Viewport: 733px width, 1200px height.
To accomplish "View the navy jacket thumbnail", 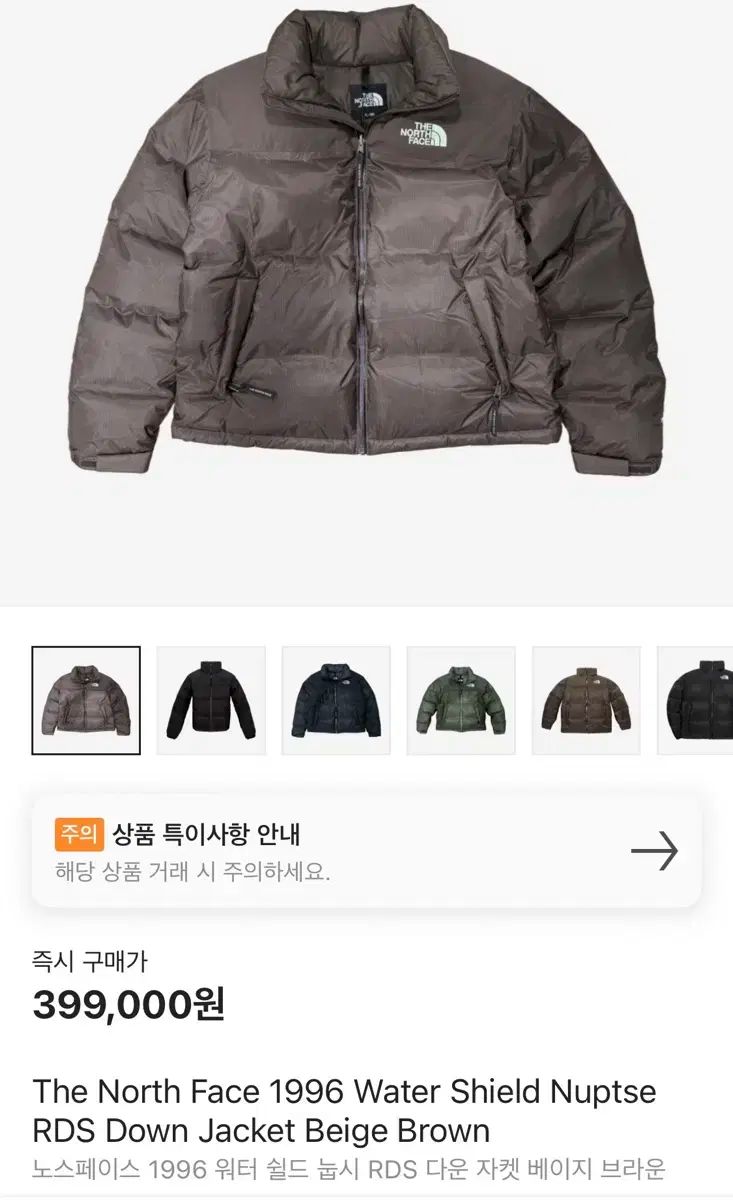I will [x=336, y=700].
